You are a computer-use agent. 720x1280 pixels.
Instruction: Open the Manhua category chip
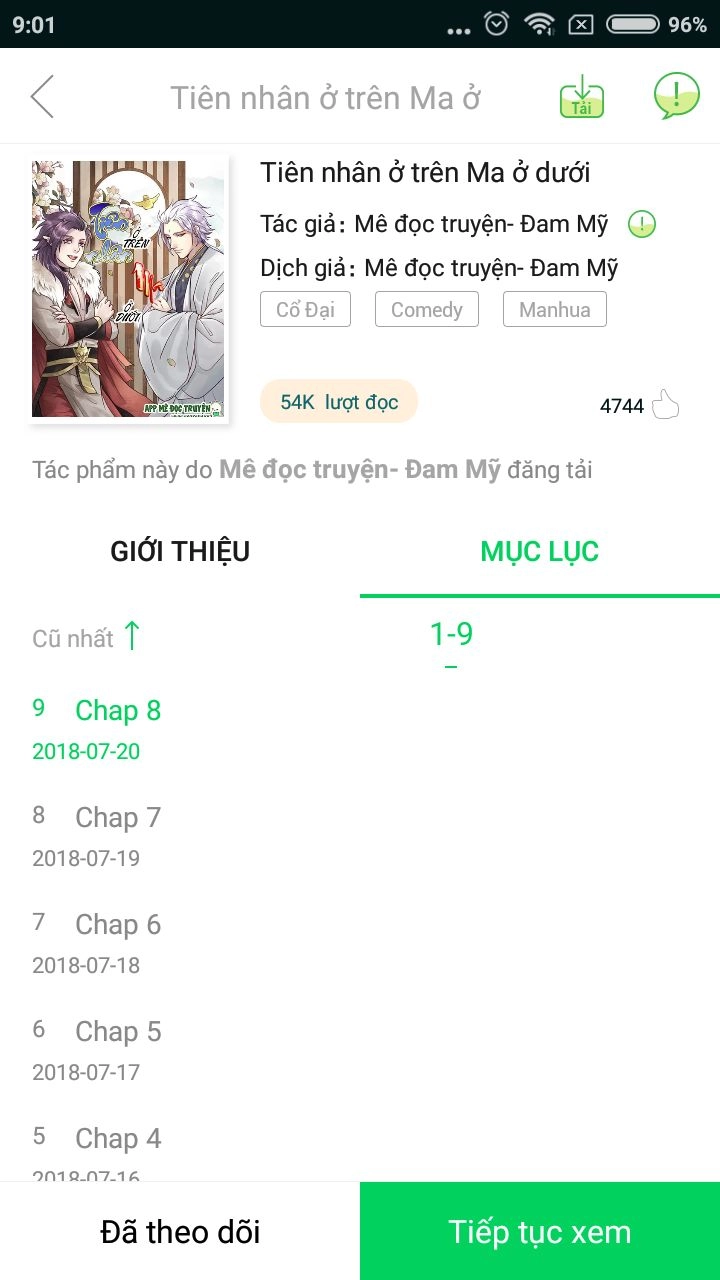(x=554, y=309)
